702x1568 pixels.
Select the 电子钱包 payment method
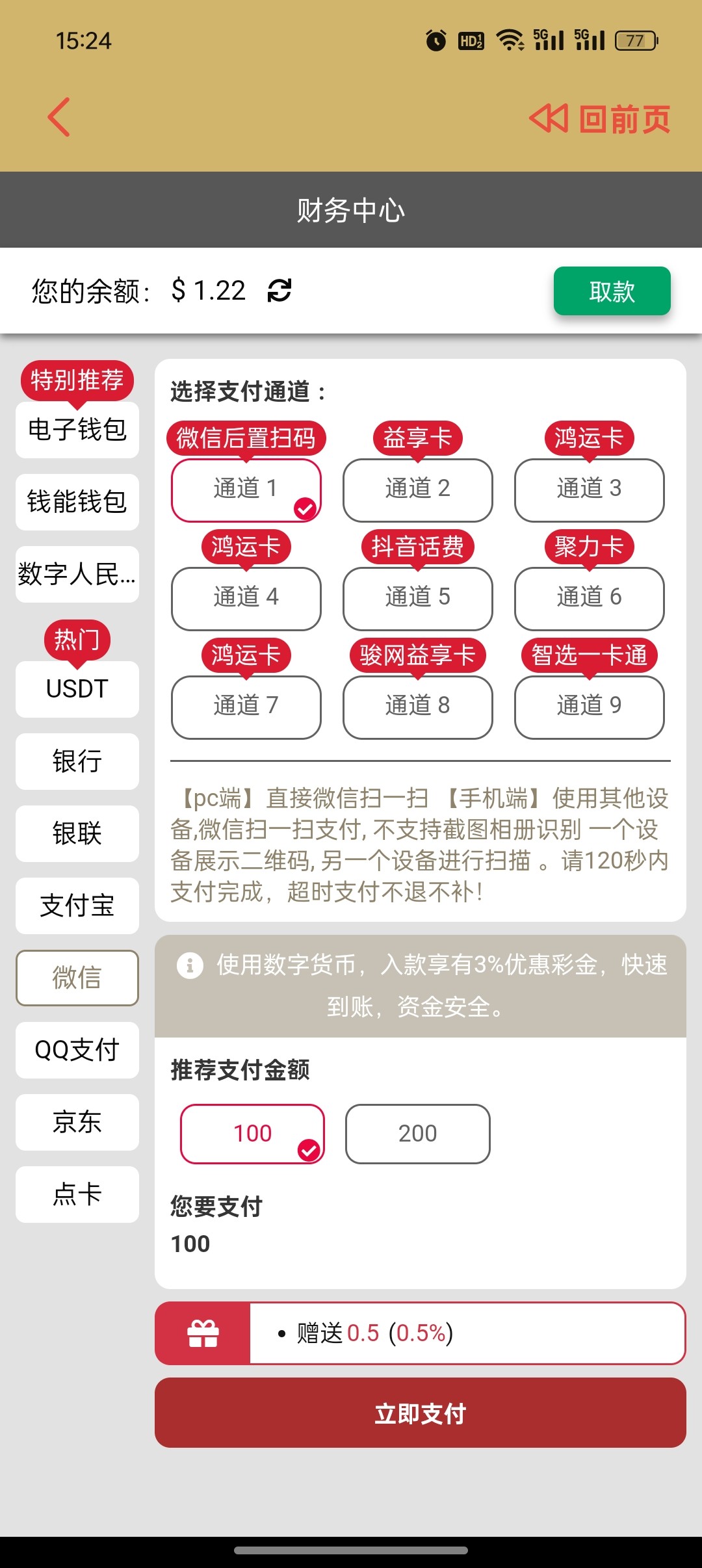tap(77, 430)
